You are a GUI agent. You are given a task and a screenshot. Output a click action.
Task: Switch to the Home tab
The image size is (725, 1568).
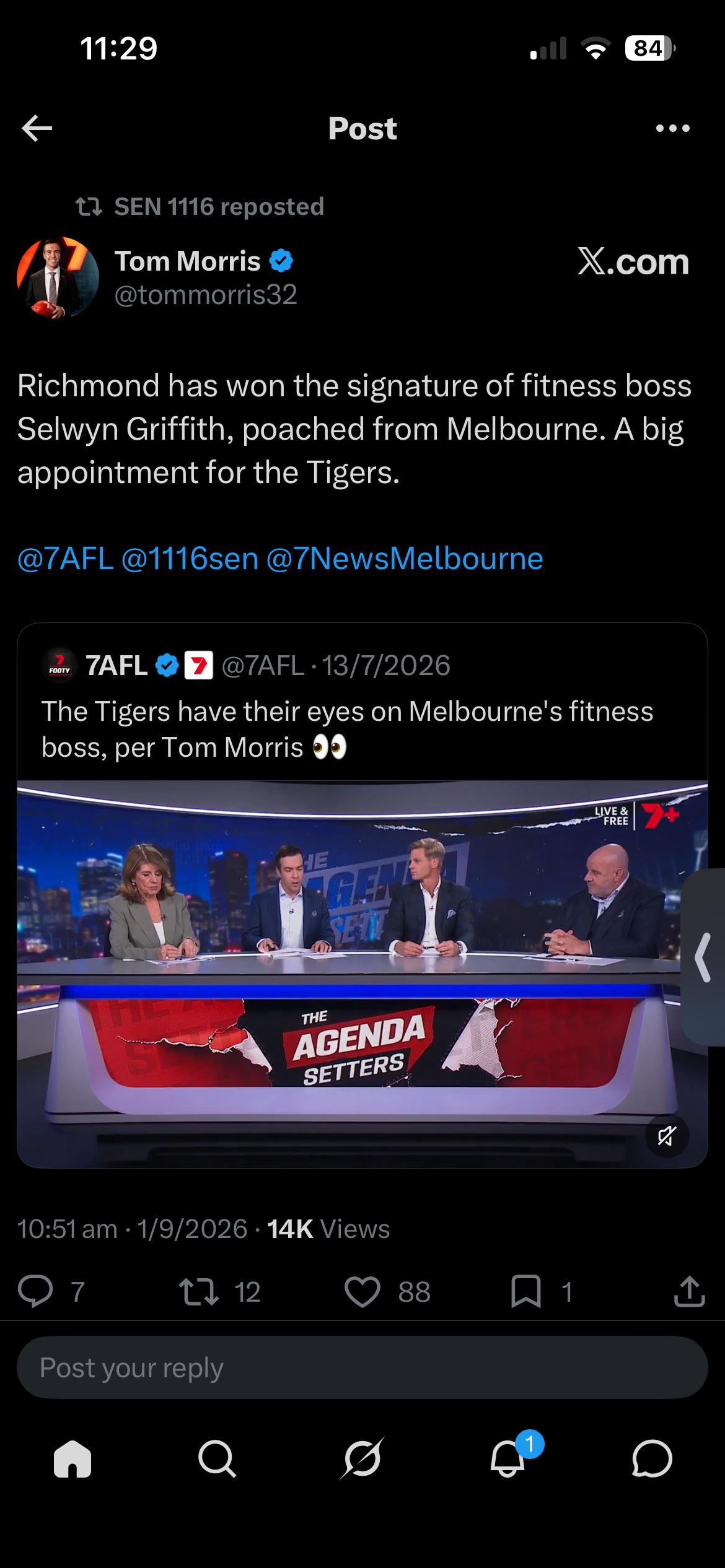pyautogui.click(x=72, y=1459)
